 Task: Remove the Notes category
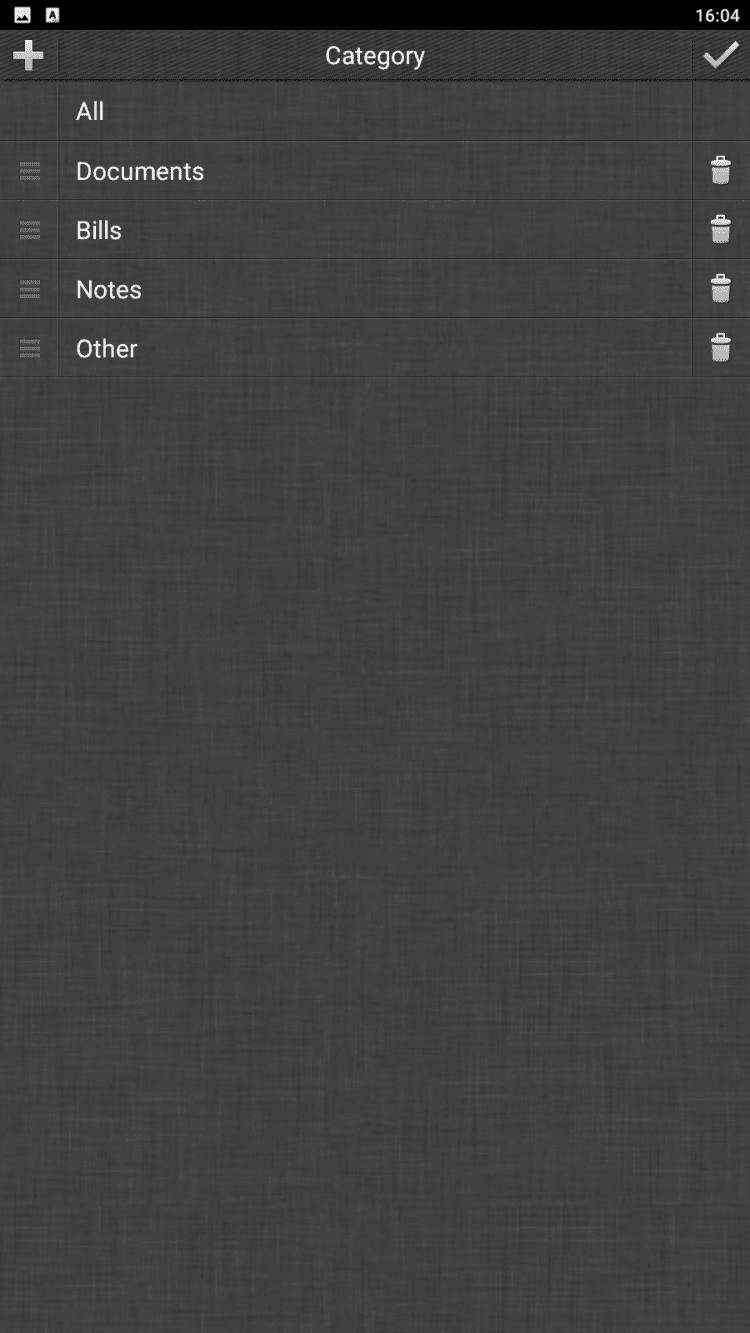click(720, 289)
